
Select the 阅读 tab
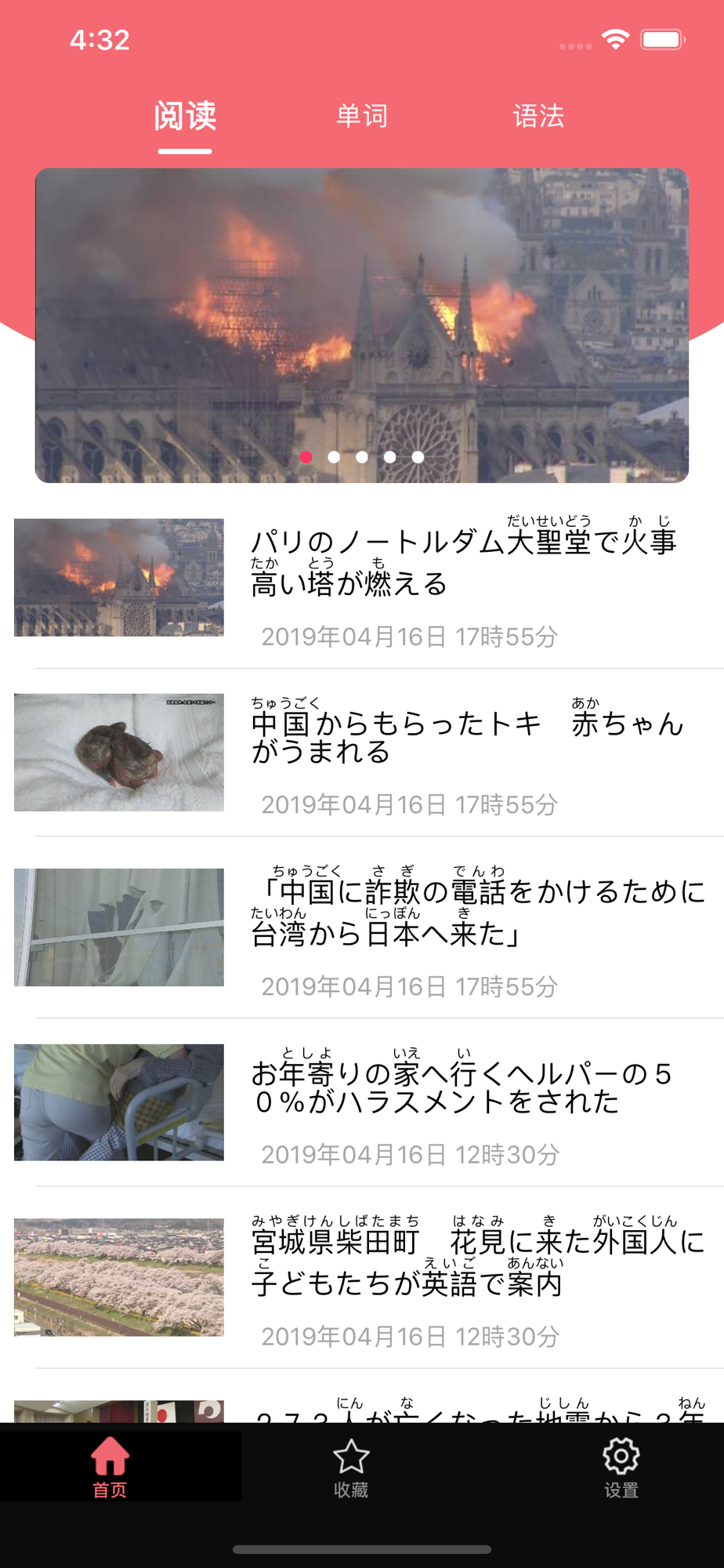[x=185, y=116]
